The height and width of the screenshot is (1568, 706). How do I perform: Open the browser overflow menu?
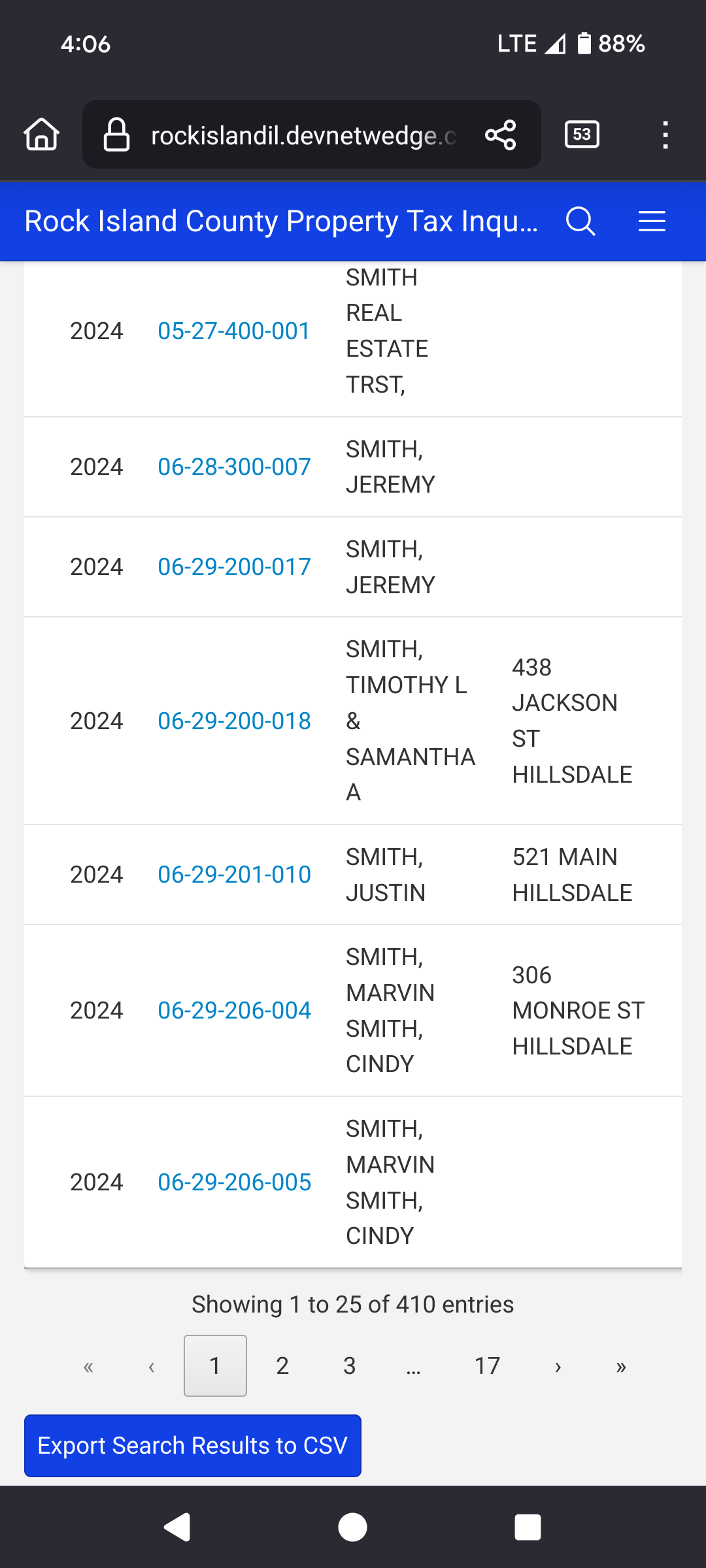(x=665, y=135)
